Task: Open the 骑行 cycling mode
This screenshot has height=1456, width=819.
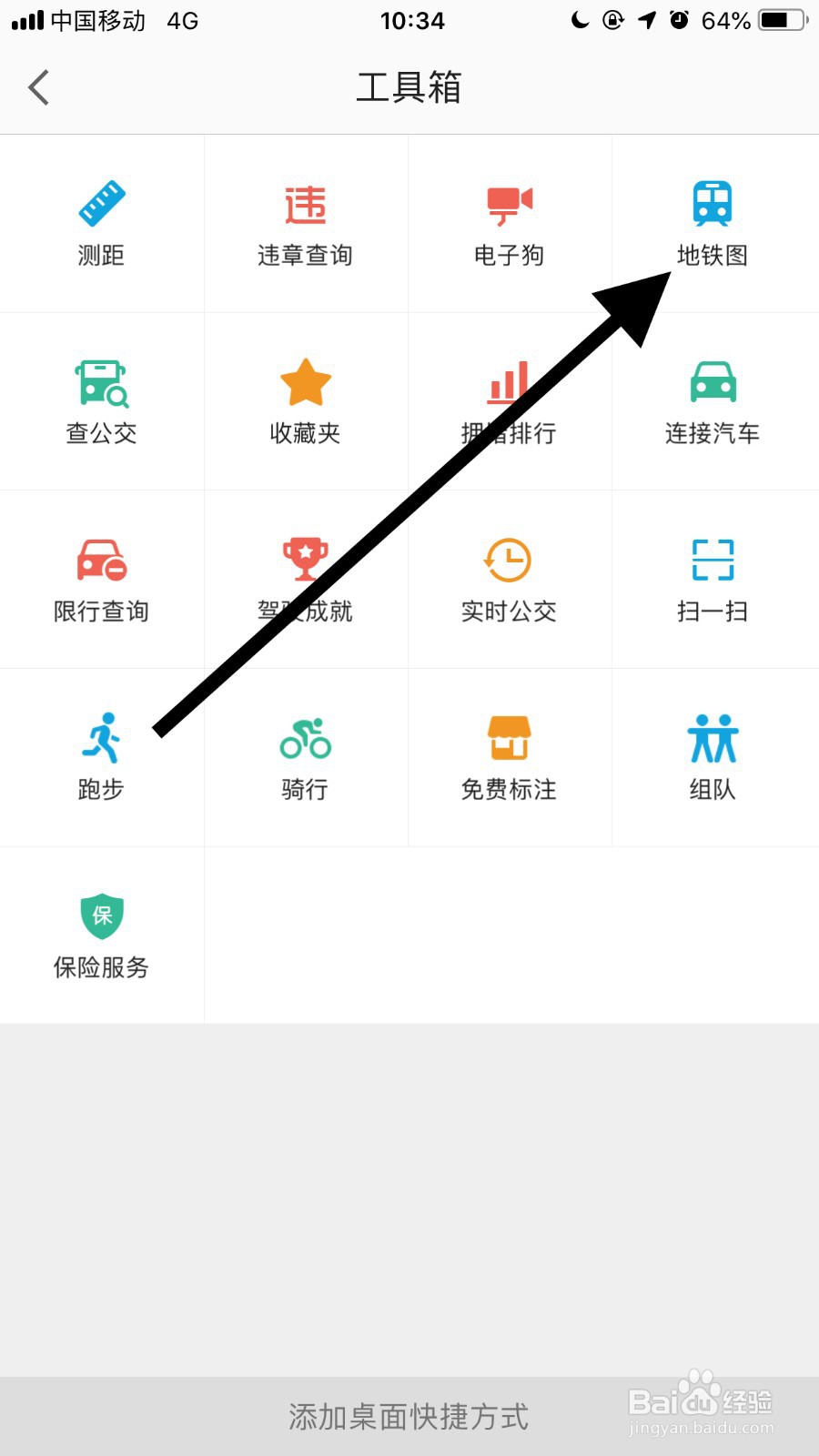Action: [306, 757]
